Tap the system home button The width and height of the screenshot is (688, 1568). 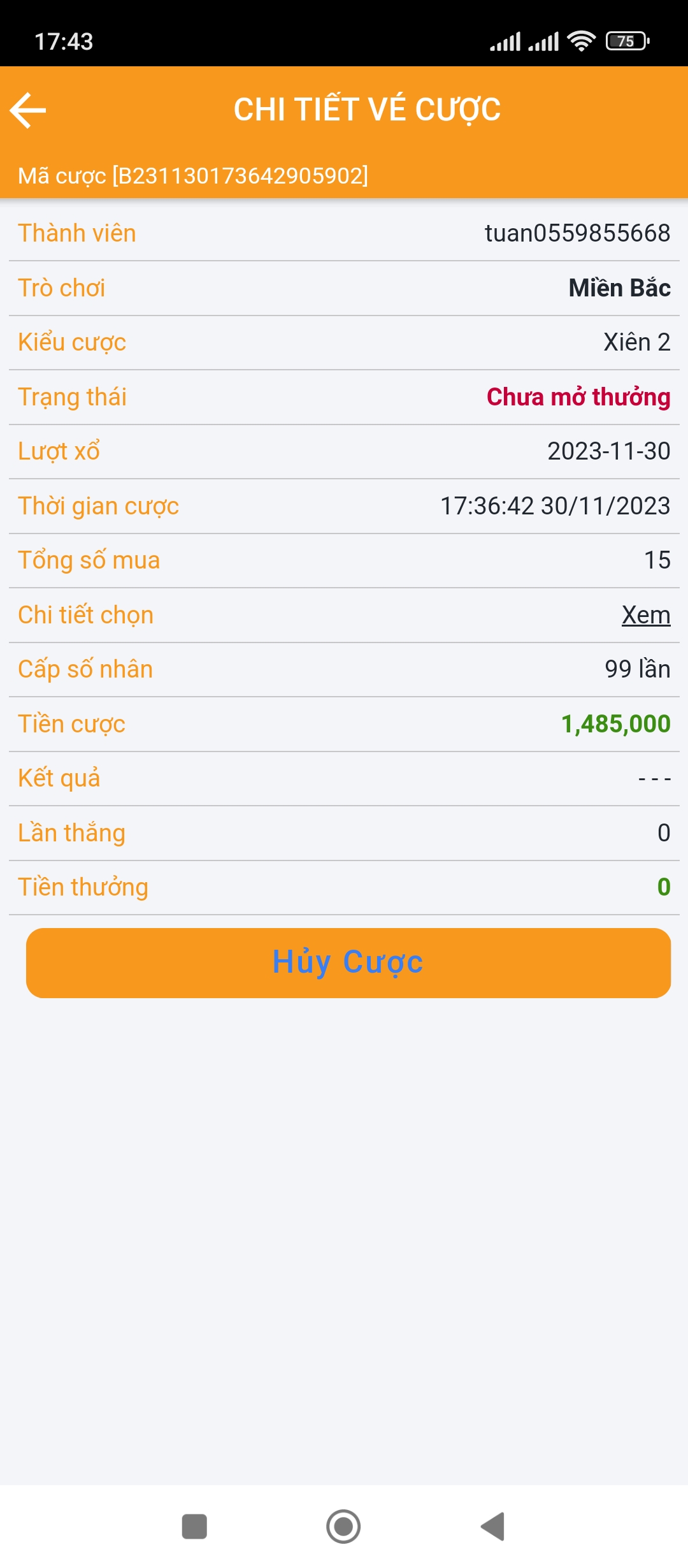[x=343, y=1527]
